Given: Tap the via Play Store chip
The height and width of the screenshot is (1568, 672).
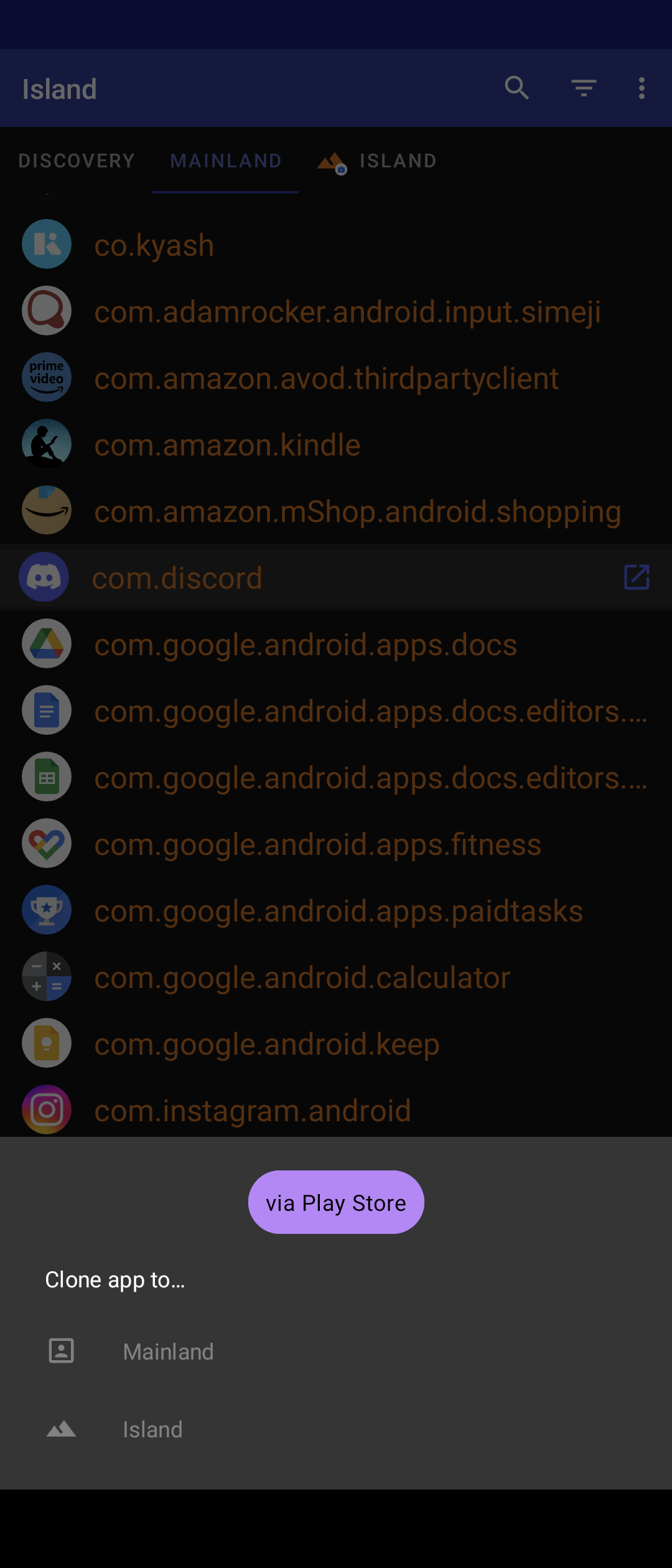Looking at the screenshot, I should (x=335, y=1202).
